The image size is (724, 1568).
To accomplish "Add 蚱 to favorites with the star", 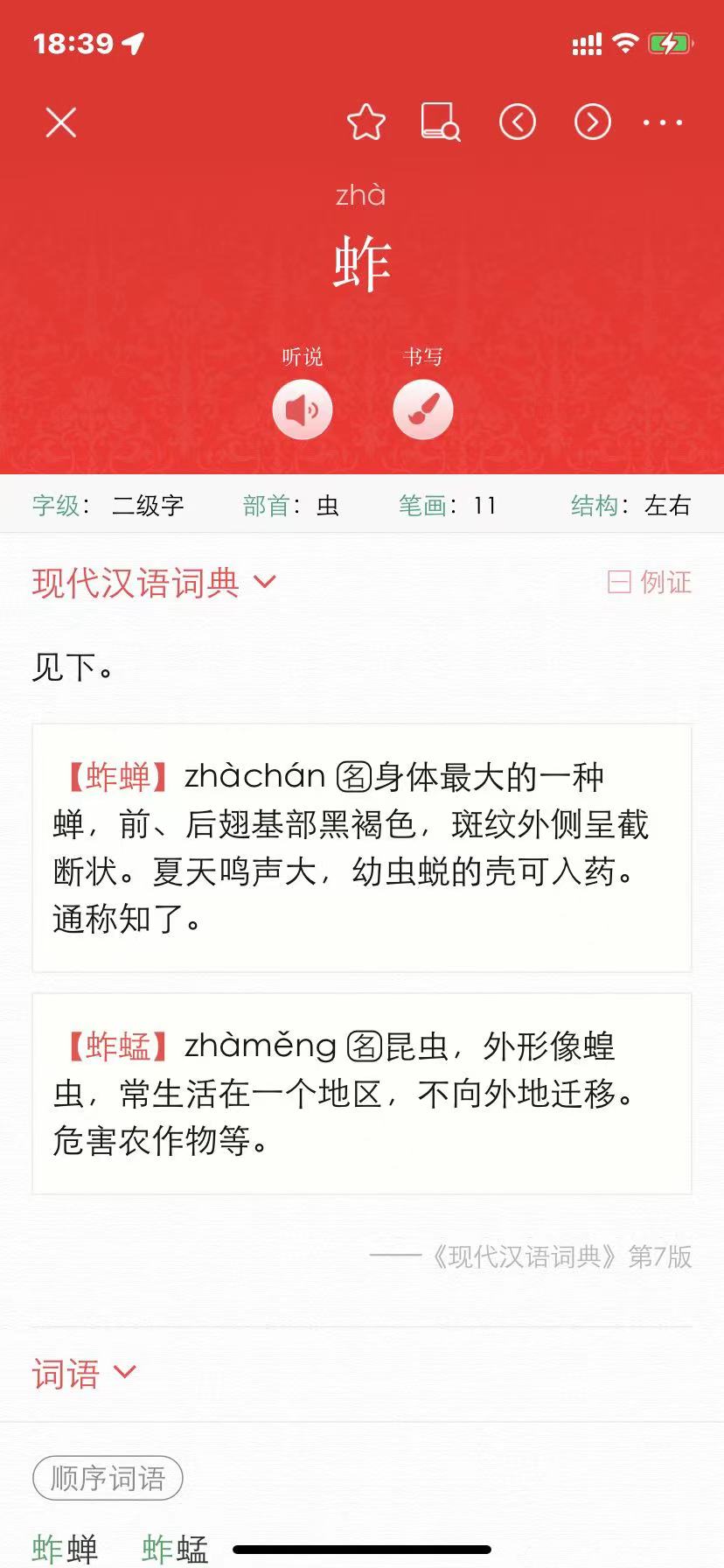I will [x=365, y=122].
